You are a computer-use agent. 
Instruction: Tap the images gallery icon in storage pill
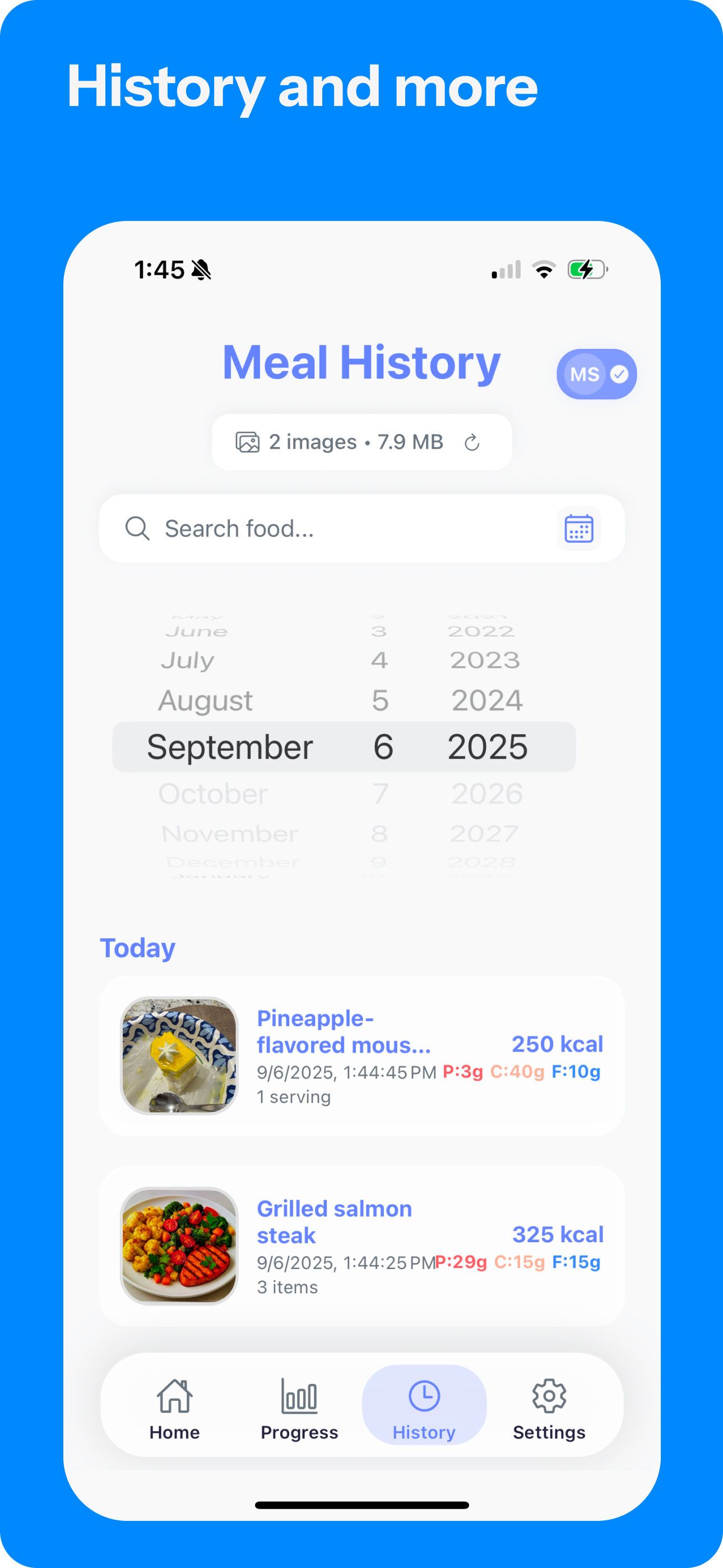click(x=247, y=442)
